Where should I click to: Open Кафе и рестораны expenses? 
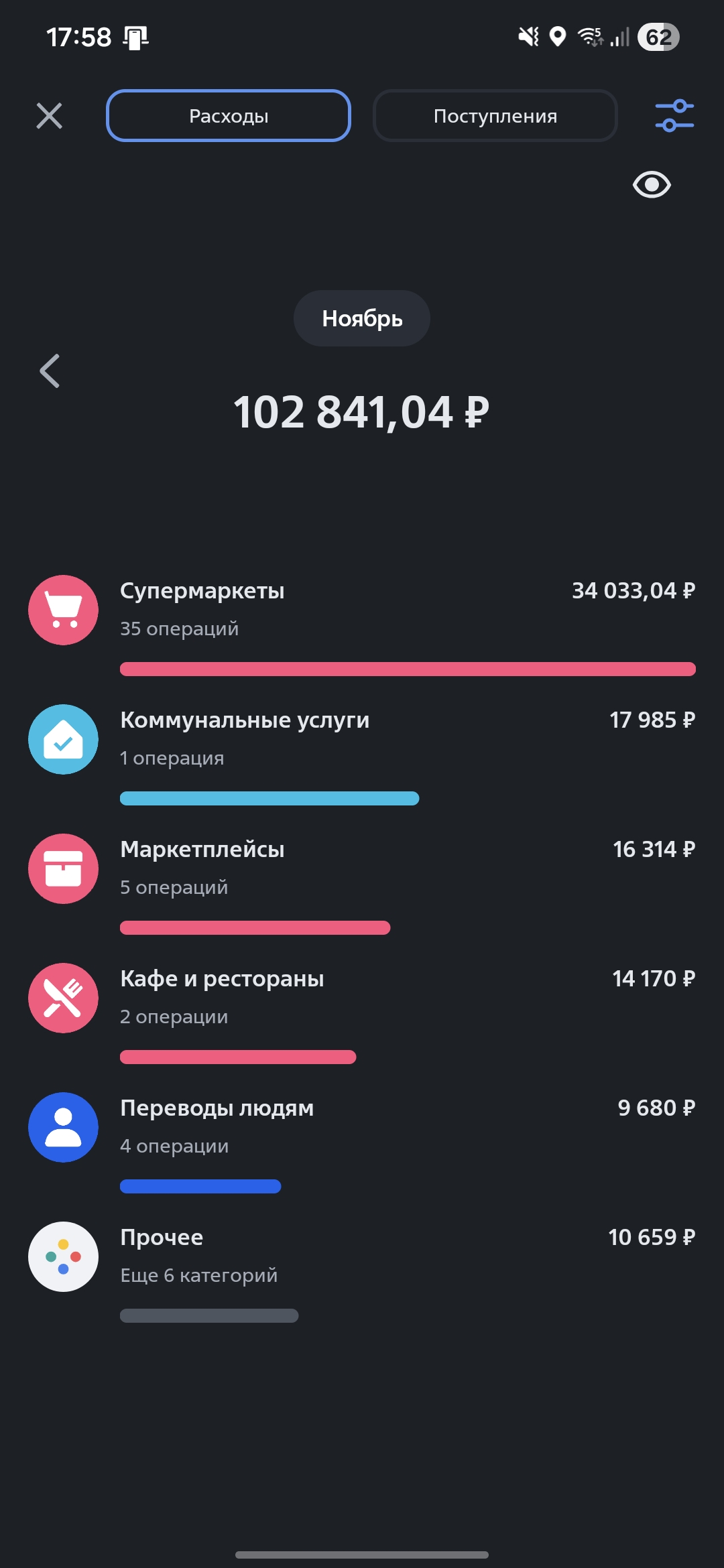coord(362,999)
